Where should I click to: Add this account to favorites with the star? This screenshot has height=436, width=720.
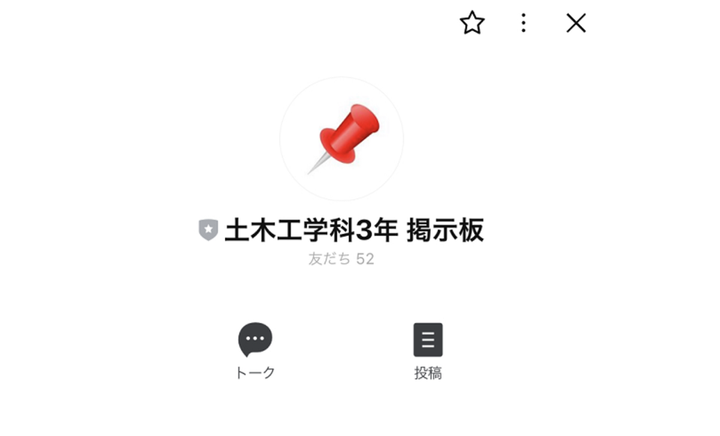(472, 23)
